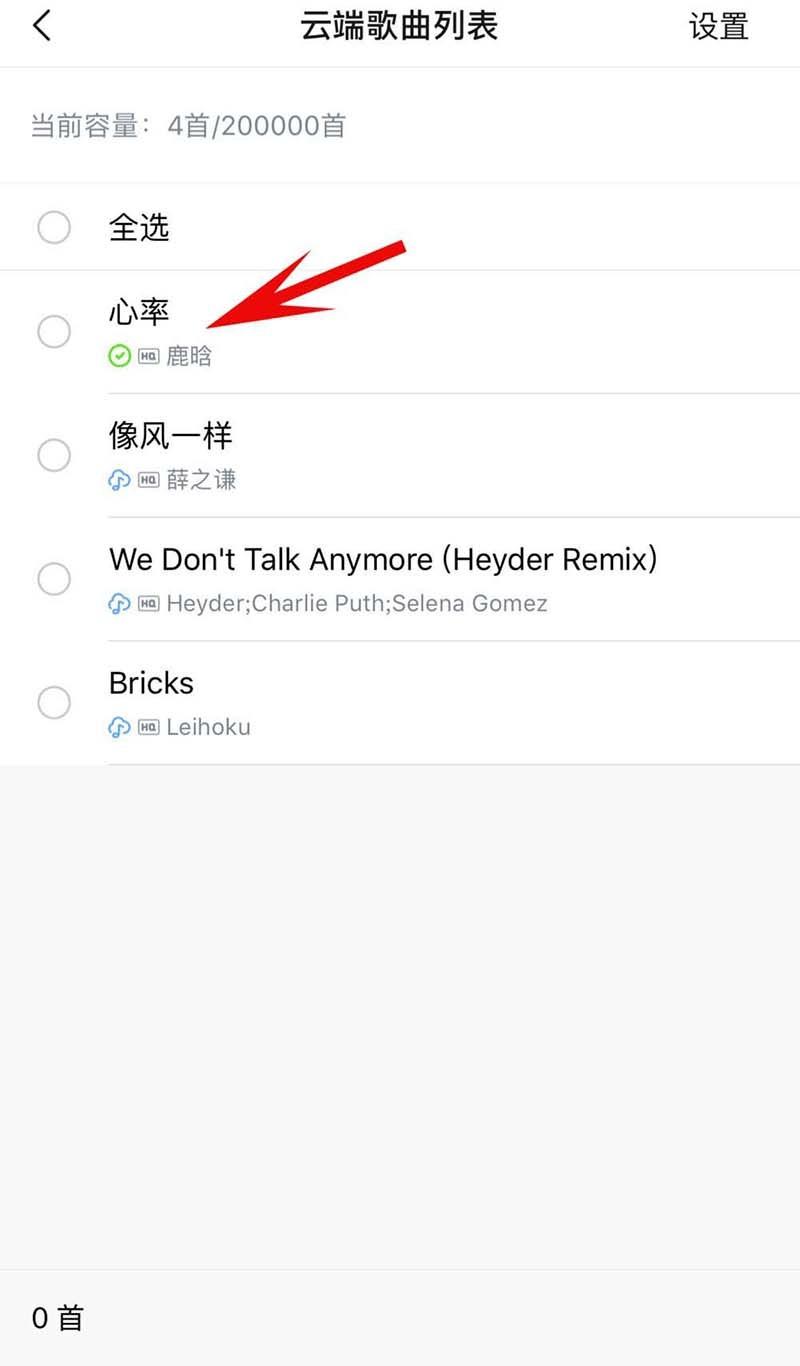Click the cloud icon next to 薛之谦
The image size is (800, 1366).
pos(118,480)
